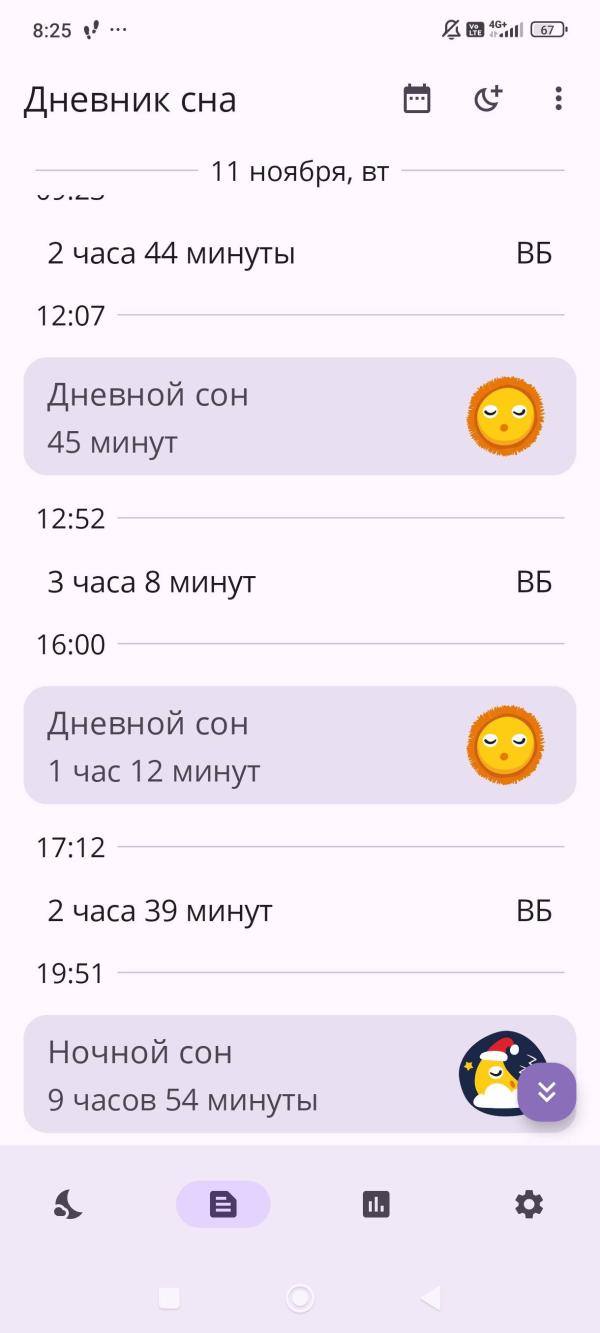This screenshot has width=600, height=1333.
Task: Switch to the moon sleep tab
Action: coord(68,1204)
